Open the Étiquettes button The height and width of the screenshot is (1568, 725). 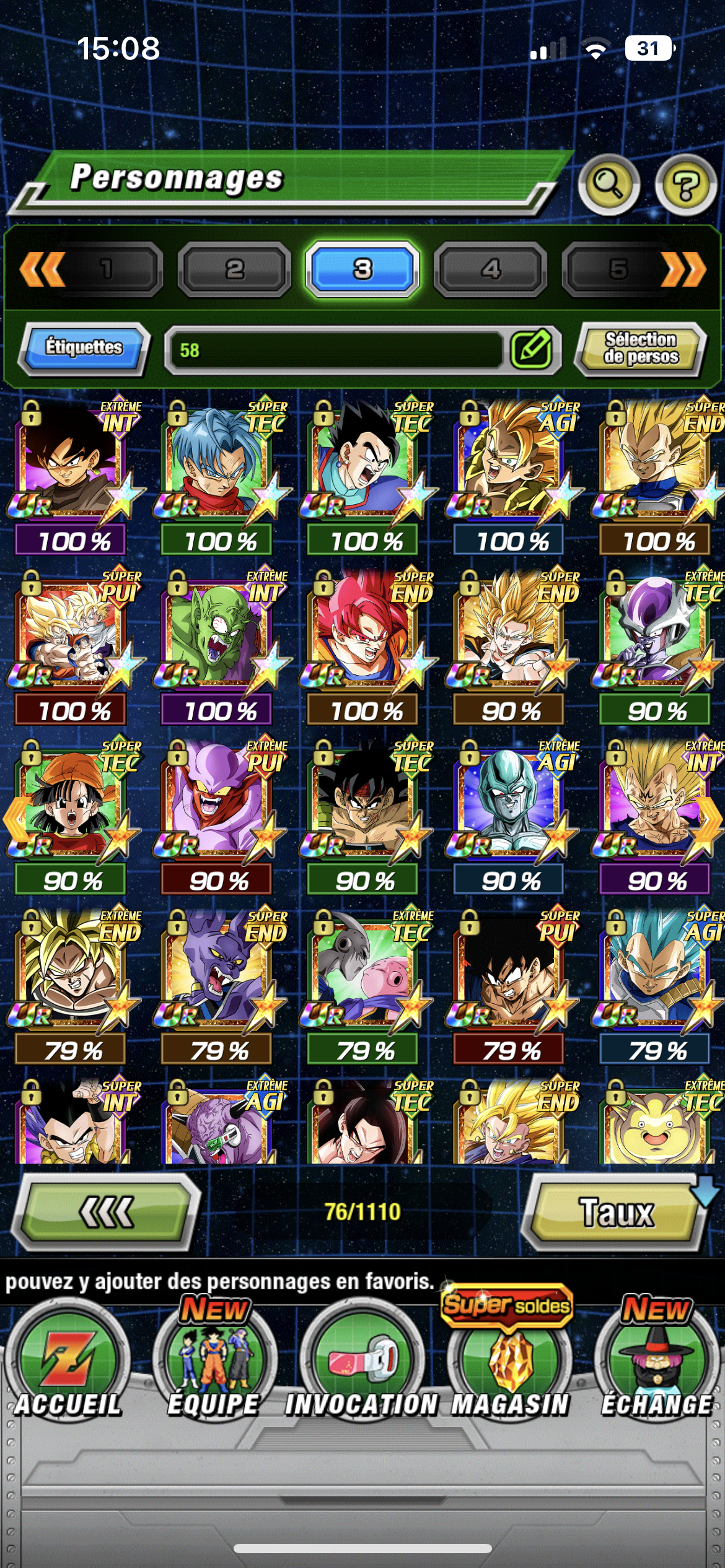coord(84,347)
